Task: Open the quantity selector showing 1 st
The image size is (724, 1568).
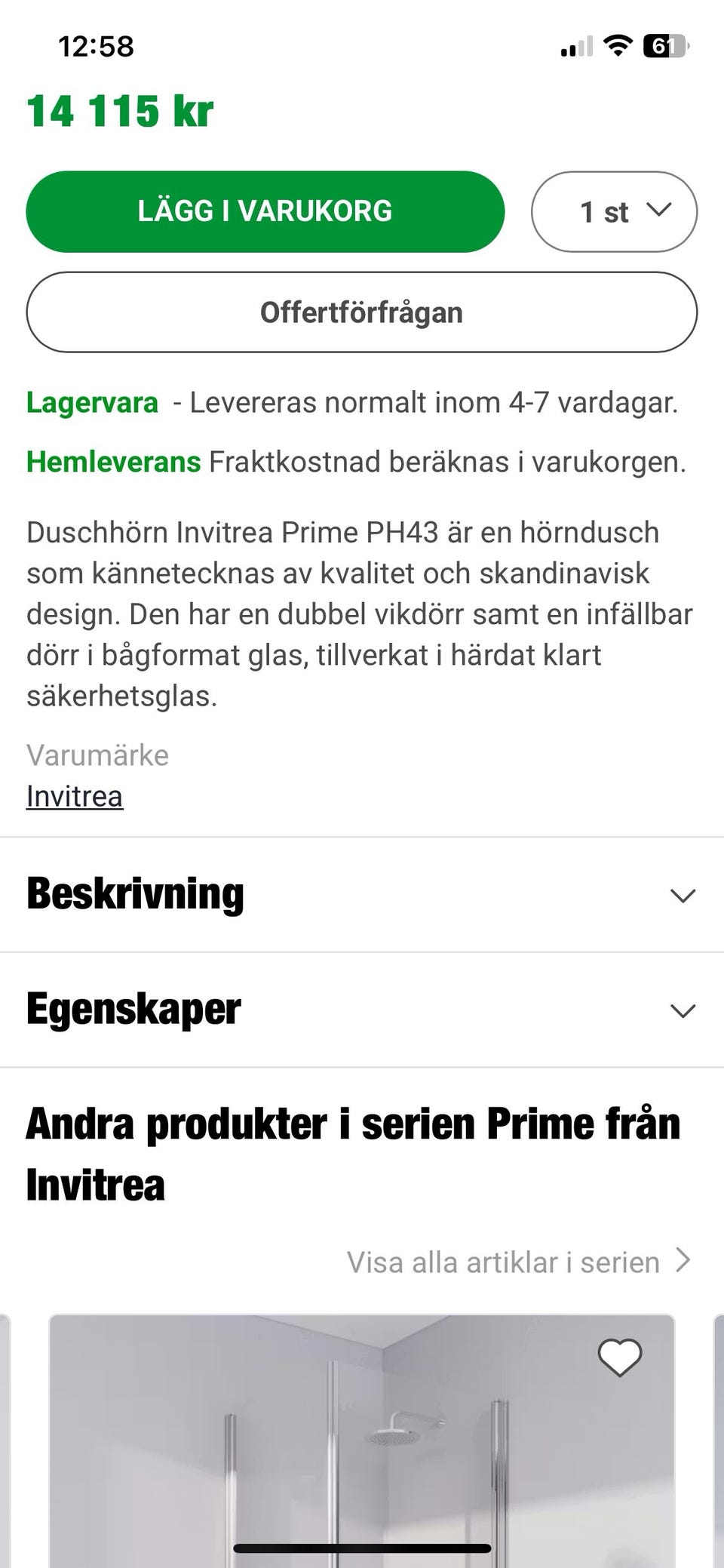Action: 612,211
